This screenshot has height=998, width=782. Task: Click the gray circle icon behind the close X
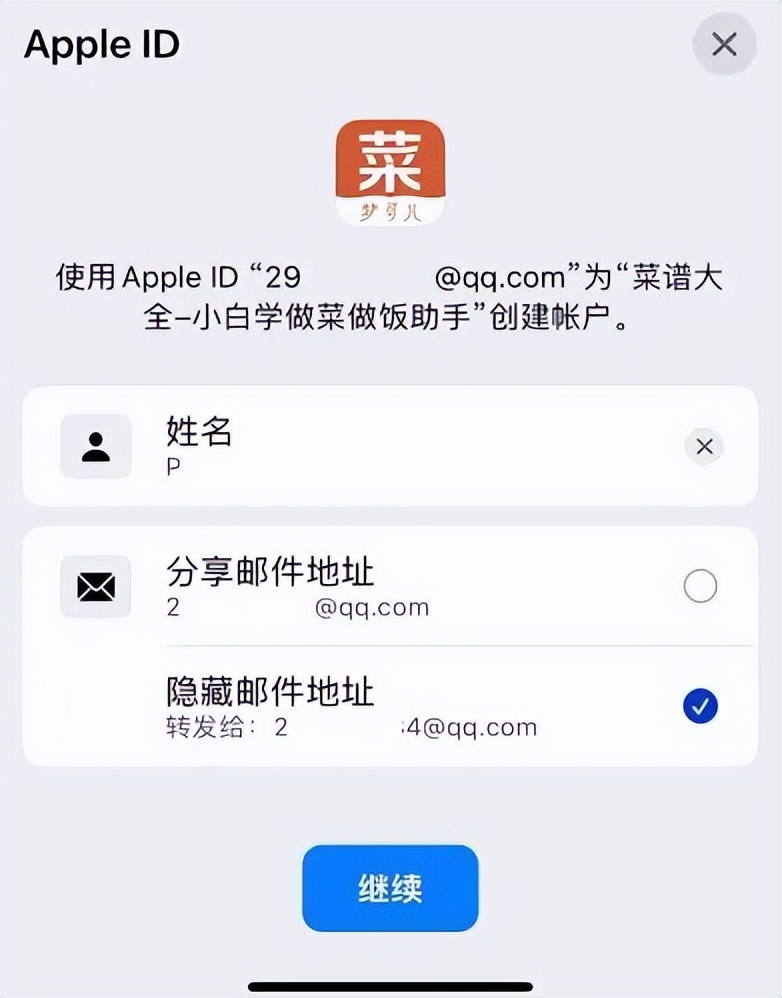click(x=723, y=45)
